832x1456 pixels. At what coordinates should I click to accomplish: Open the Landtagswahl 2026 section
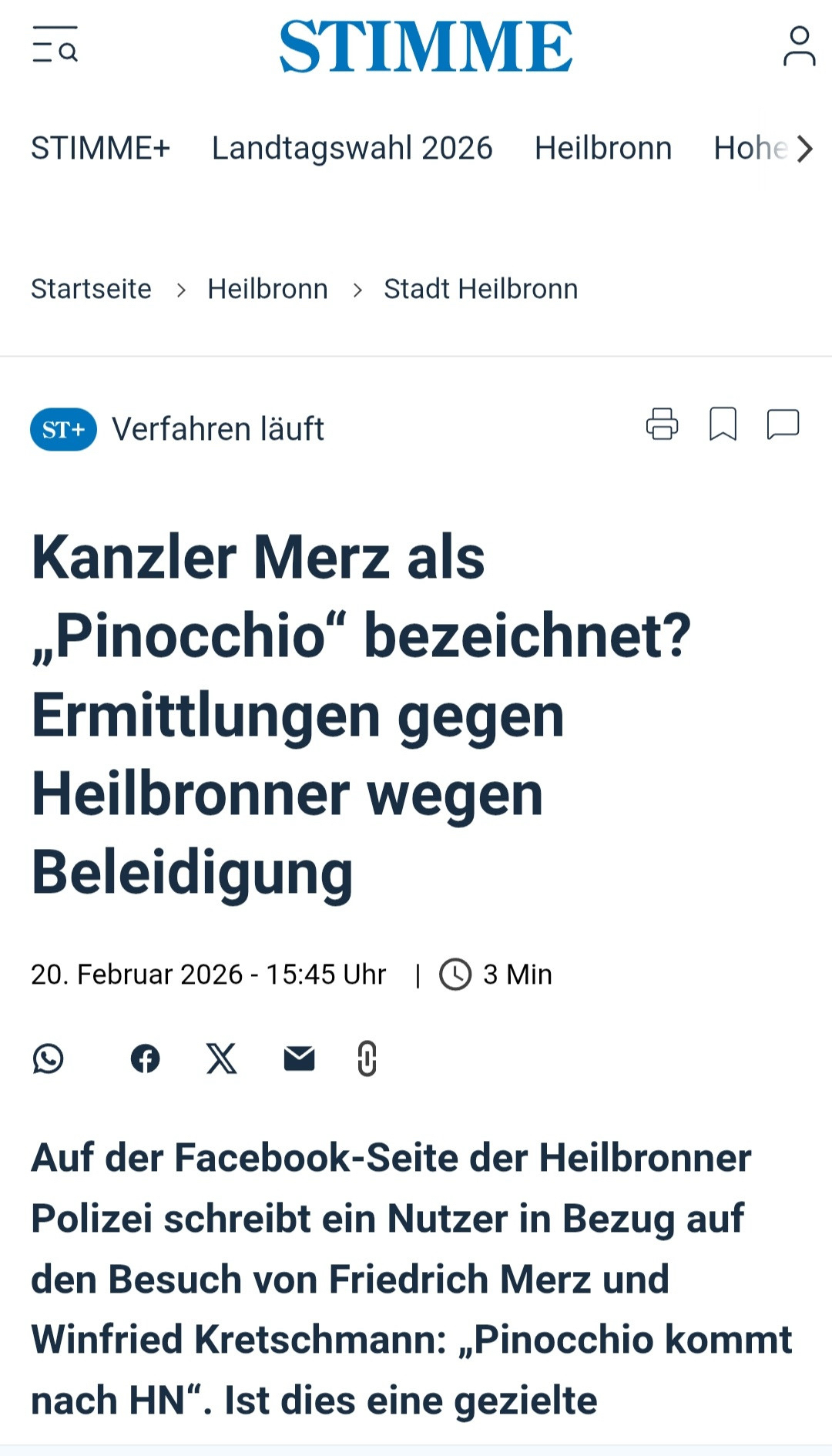352,148
